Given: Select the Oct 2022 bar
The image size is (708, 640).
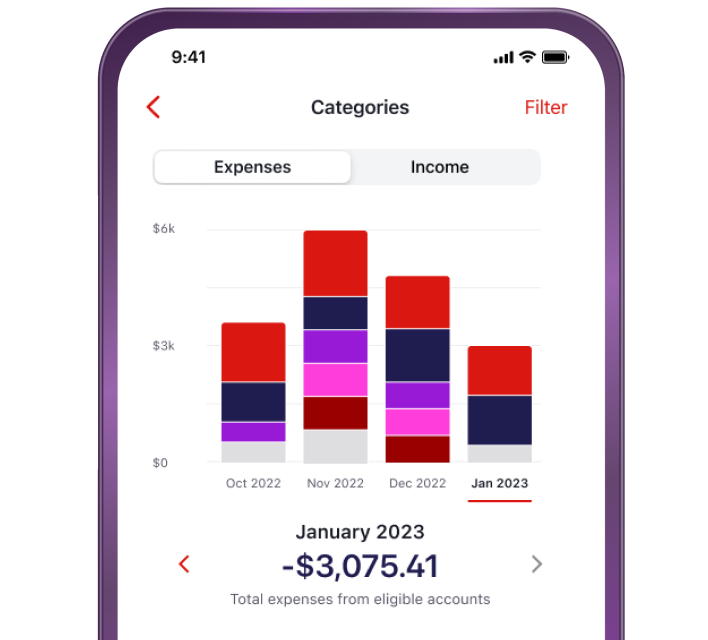Looking at the screenshot, I should point(253,392).
